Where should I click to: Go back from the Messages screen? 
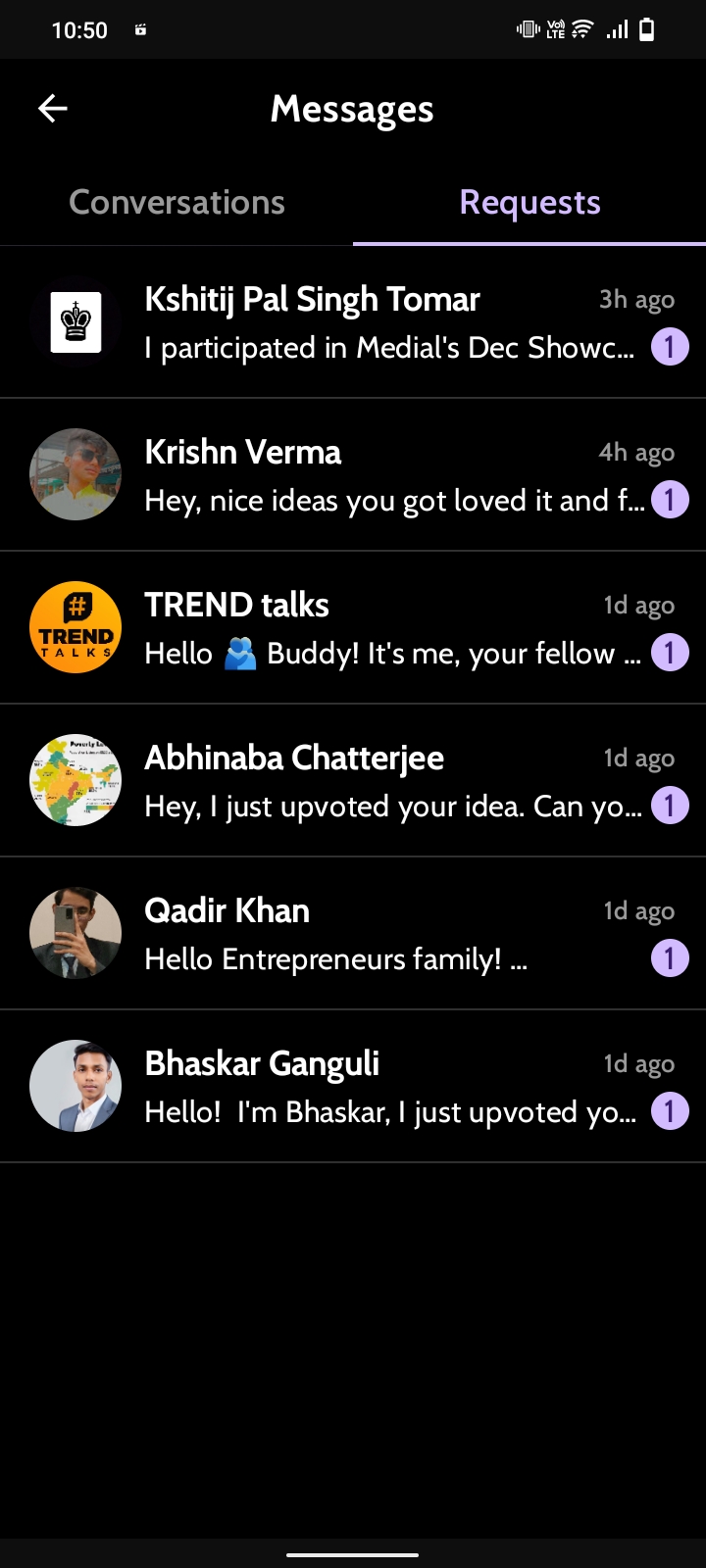53,109
